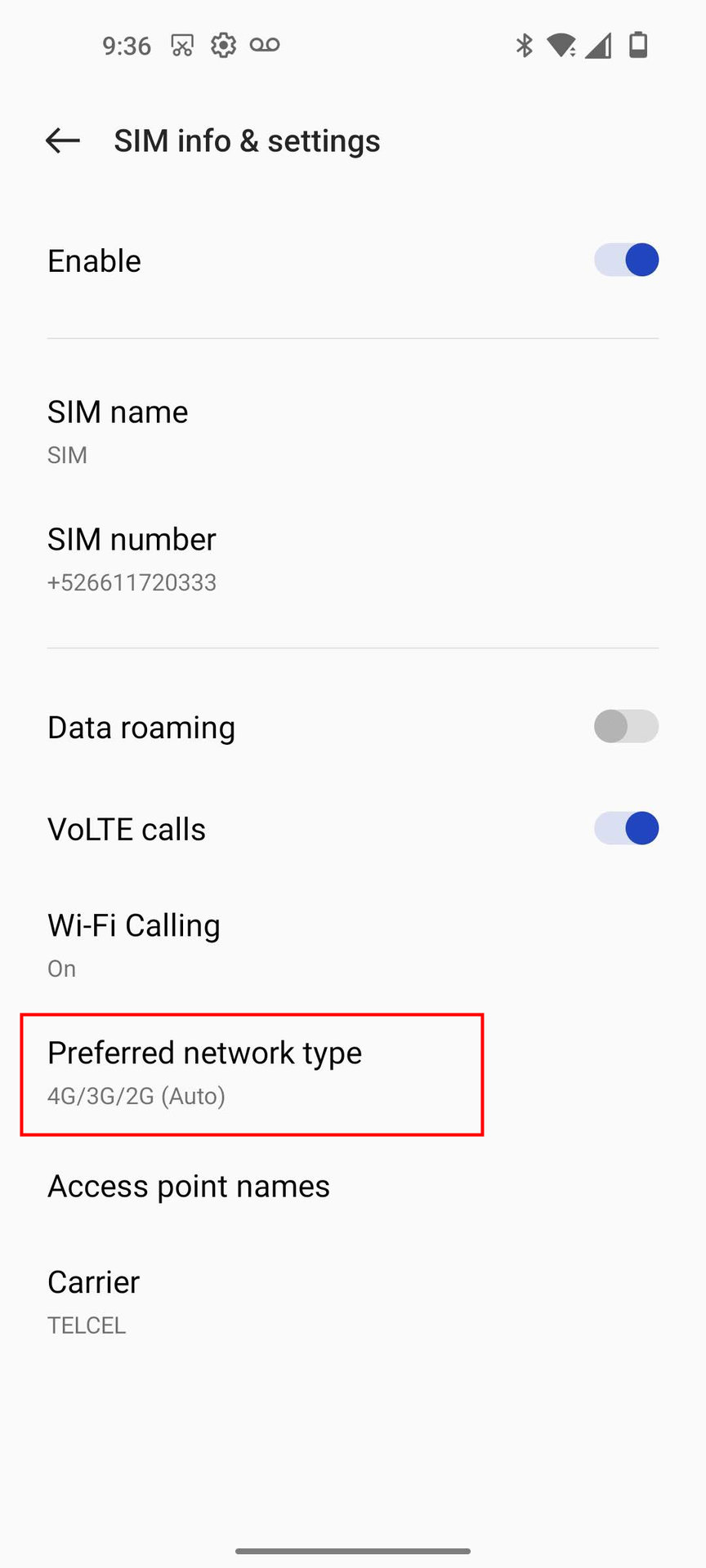Open the SIM name setting
706x1568 pixels.
pos(118,431)
